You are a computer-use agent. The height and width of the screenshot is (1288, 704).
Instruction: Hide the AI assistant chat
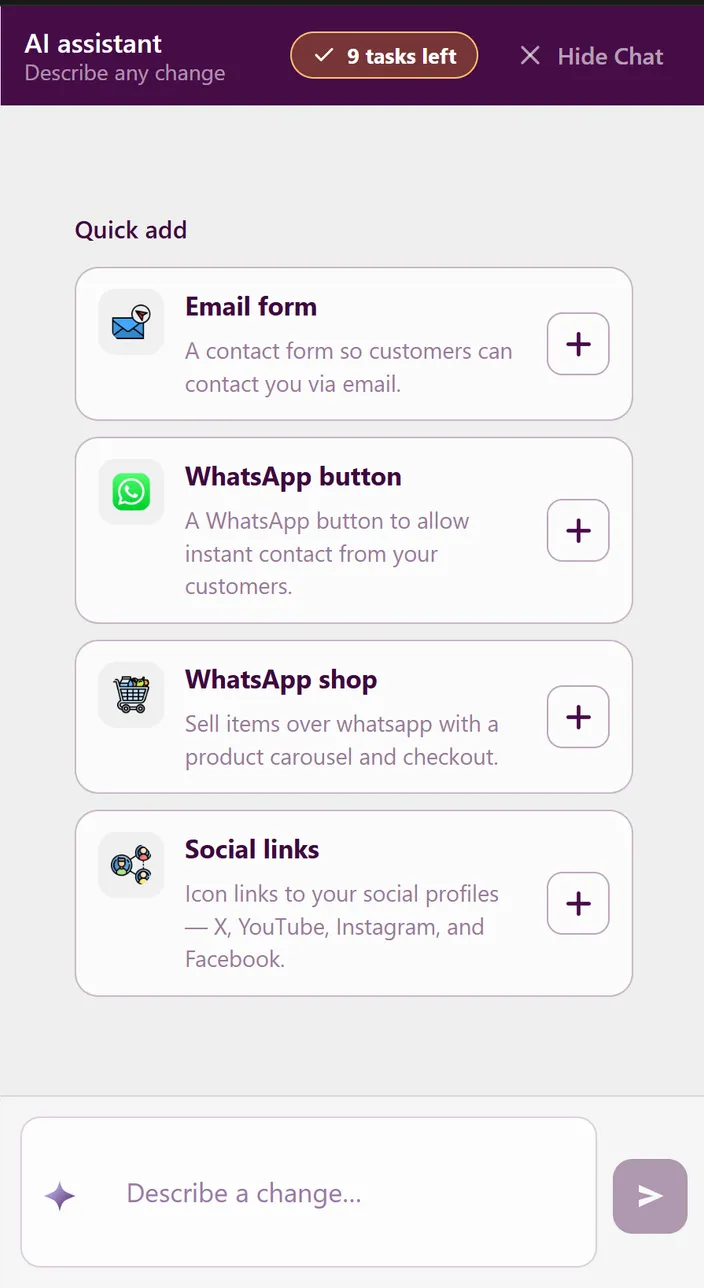click(x=591, y=56)
